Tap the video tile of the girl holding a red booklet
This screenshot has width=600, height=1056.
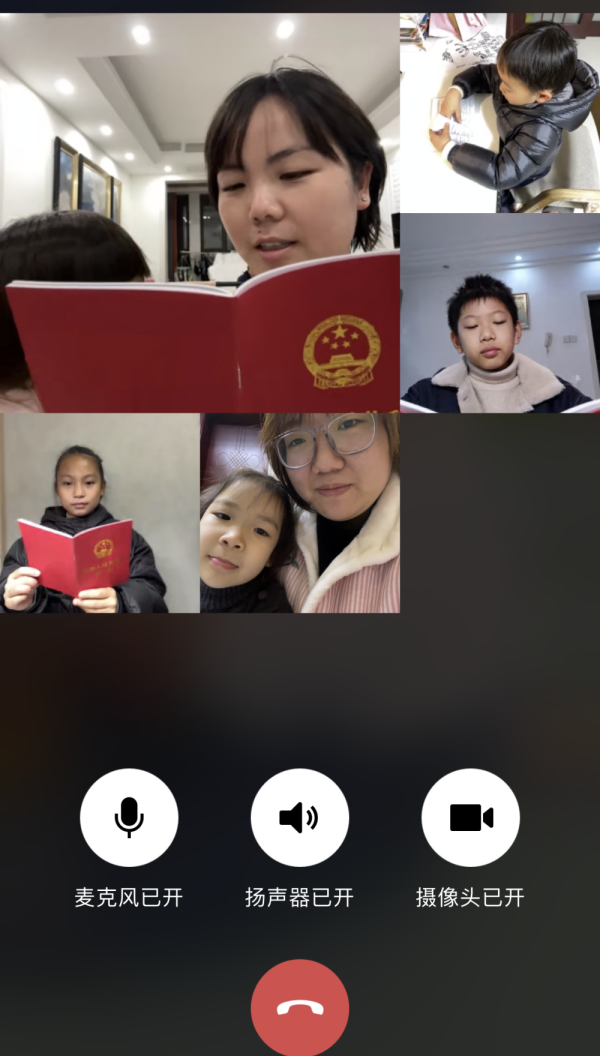pos(100,513)
